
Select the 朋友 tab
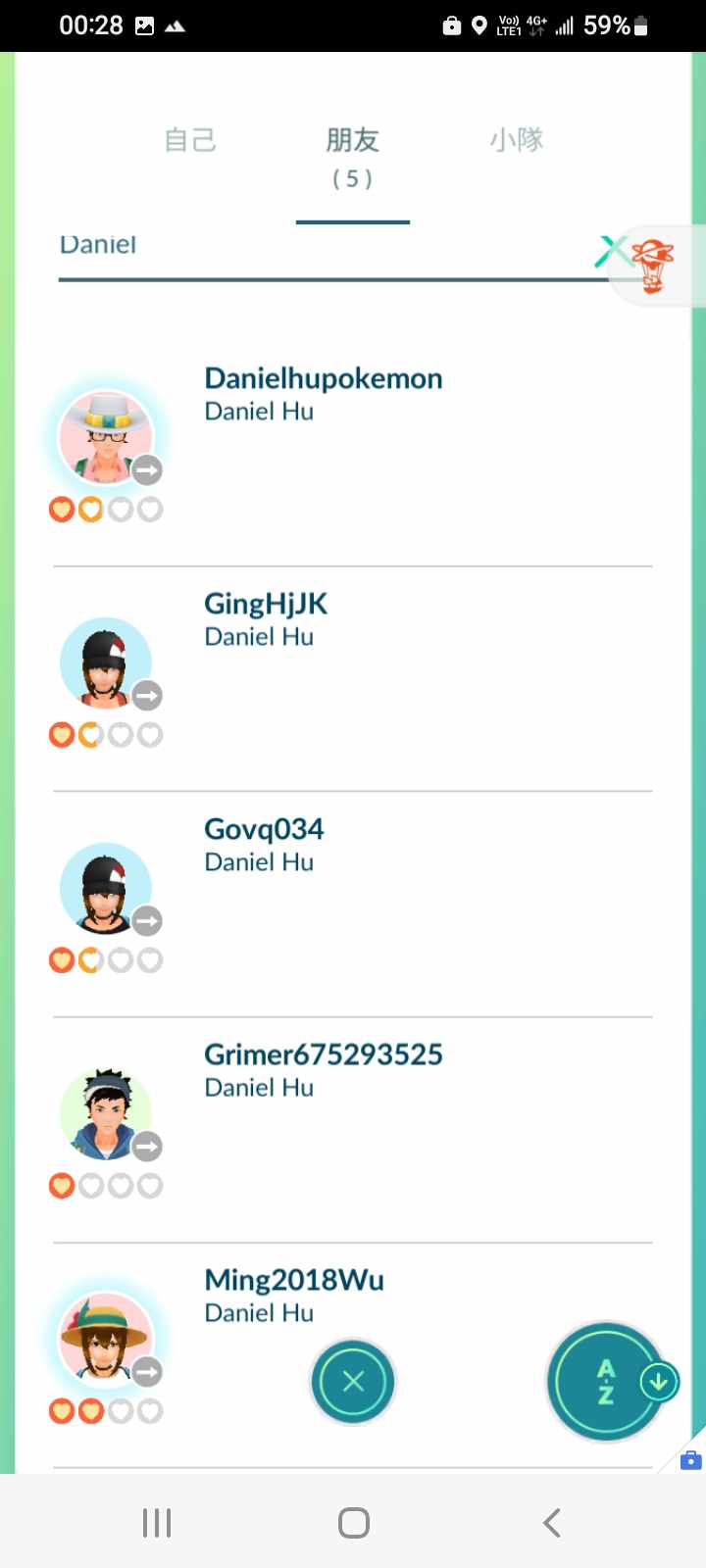click(352, 155)
